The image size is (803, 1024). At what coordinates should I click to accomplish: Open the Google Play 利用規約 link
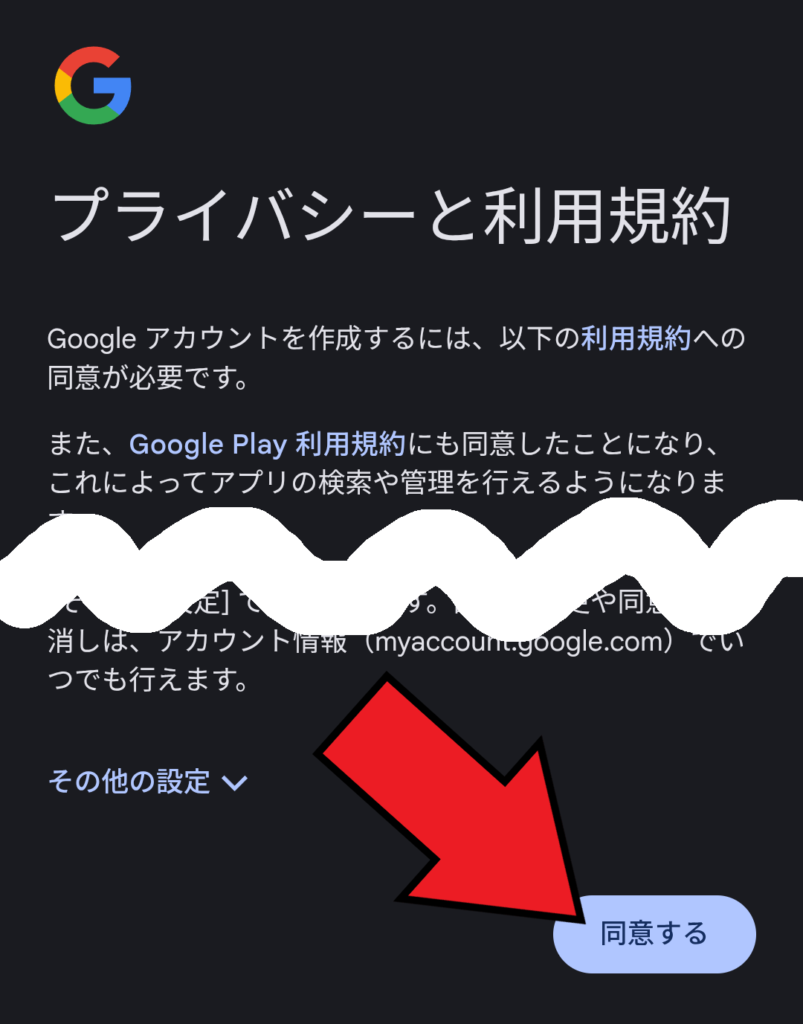click(266, 444)
